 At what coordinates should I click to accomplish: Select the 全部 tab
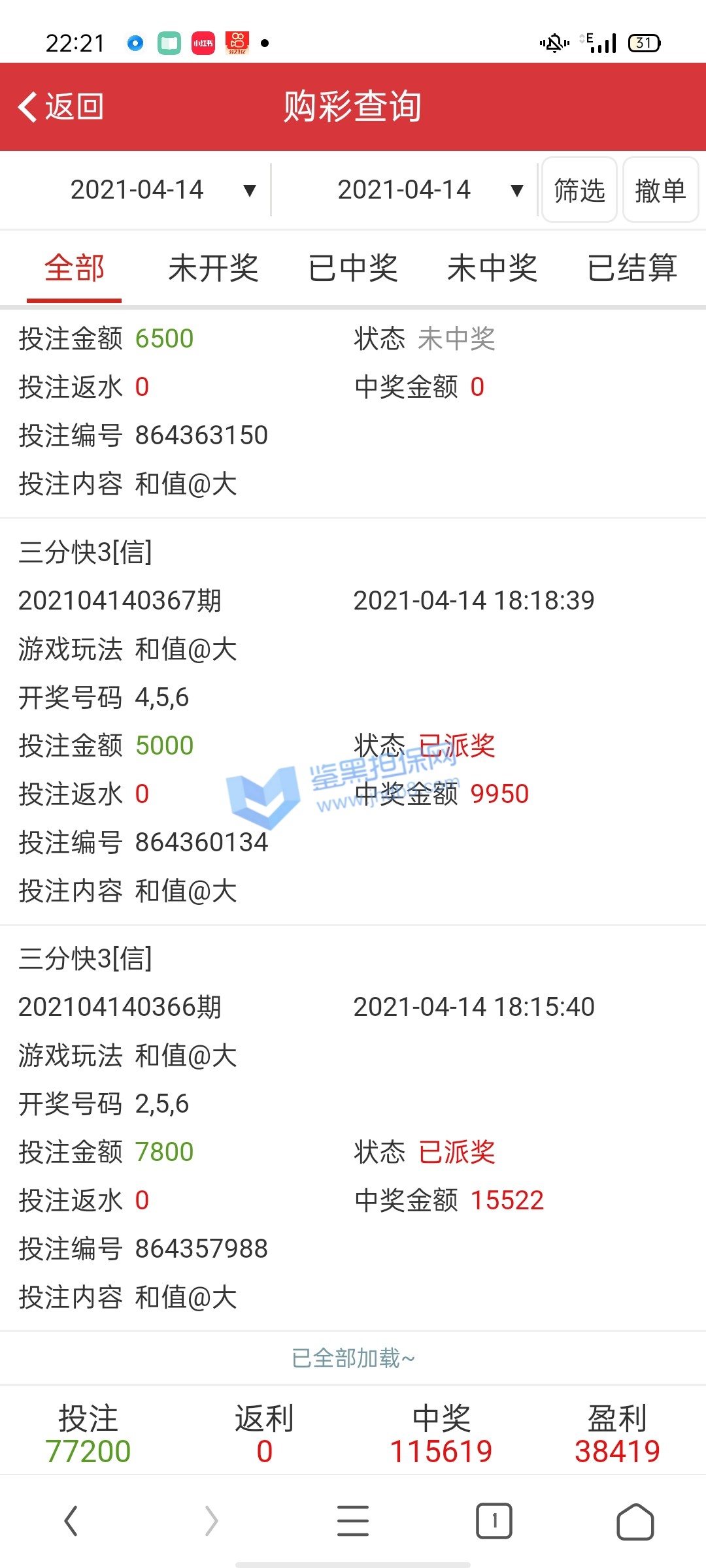point(74,269)
